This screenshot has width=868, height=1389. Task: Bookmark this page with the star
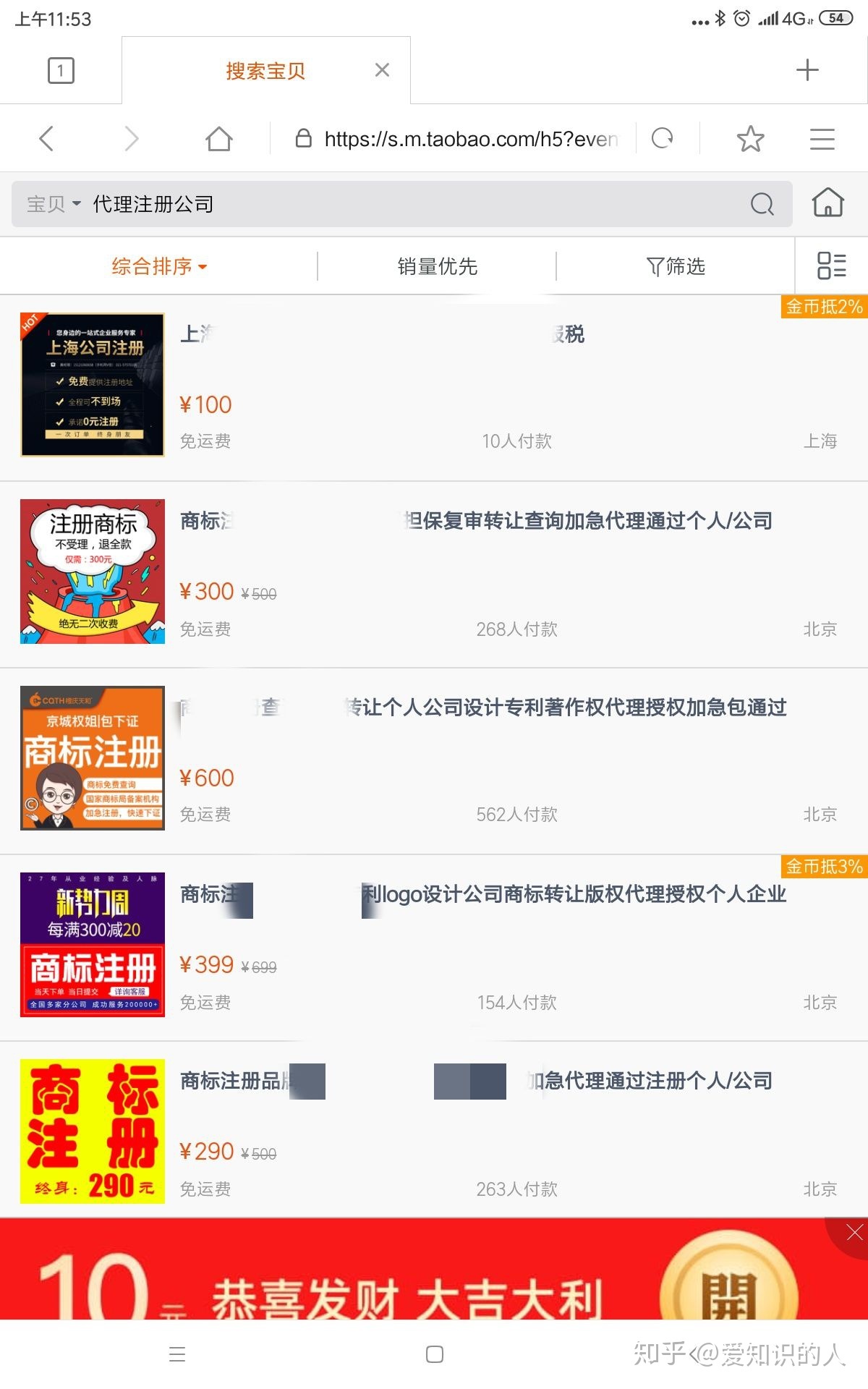coord(750,138)
